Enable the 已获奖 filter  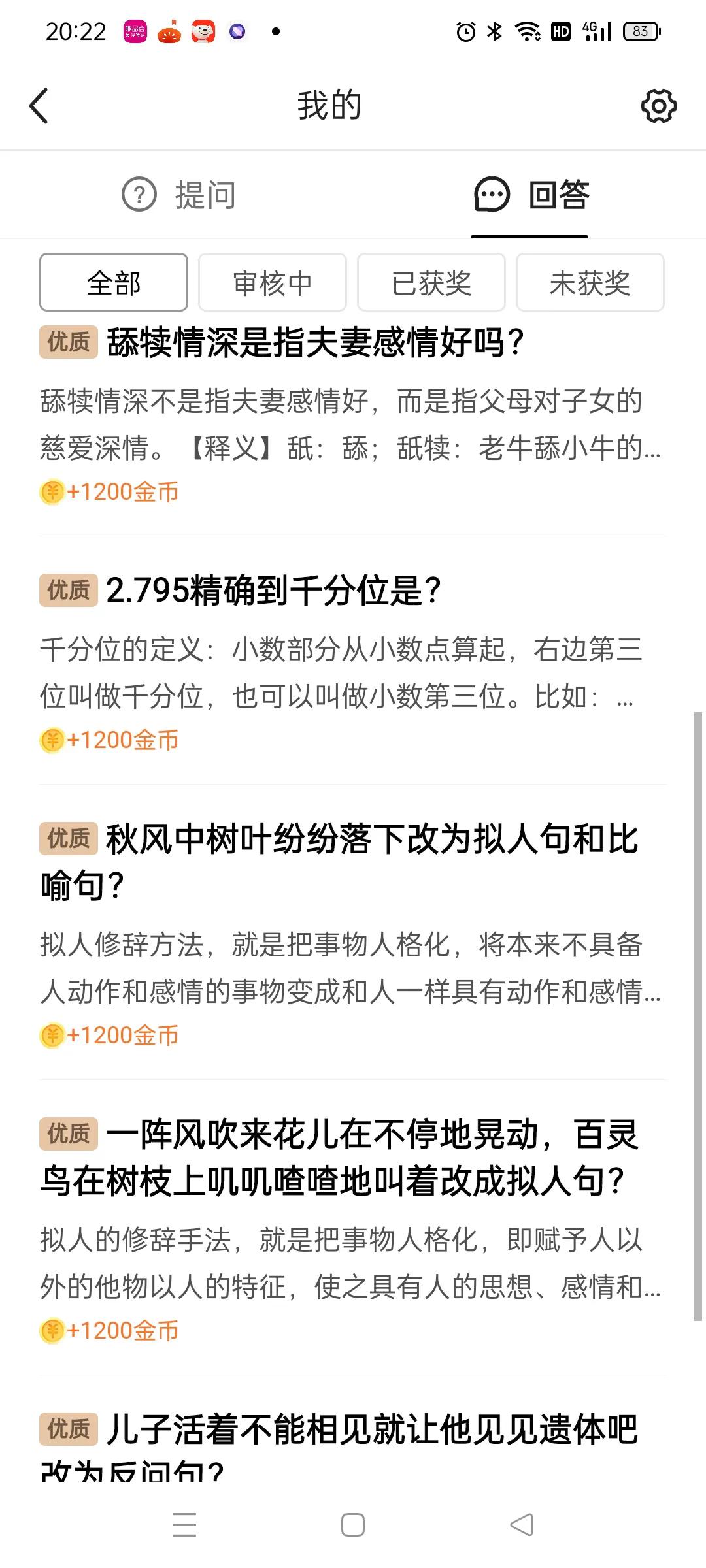[431, 282]
